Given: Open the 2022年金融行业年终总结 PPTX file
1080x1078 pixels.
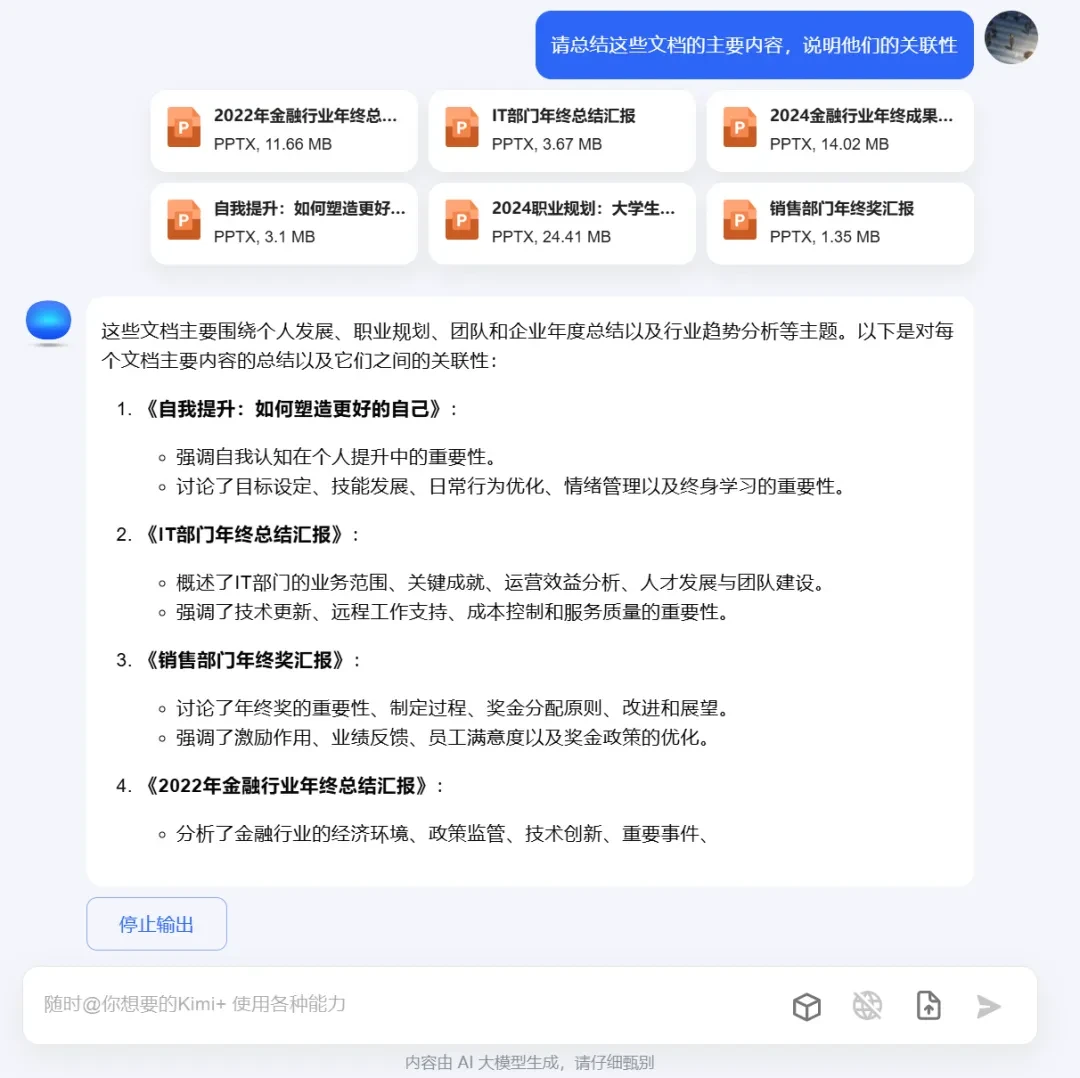Looking at the screenshot, I should click(284, 130).
